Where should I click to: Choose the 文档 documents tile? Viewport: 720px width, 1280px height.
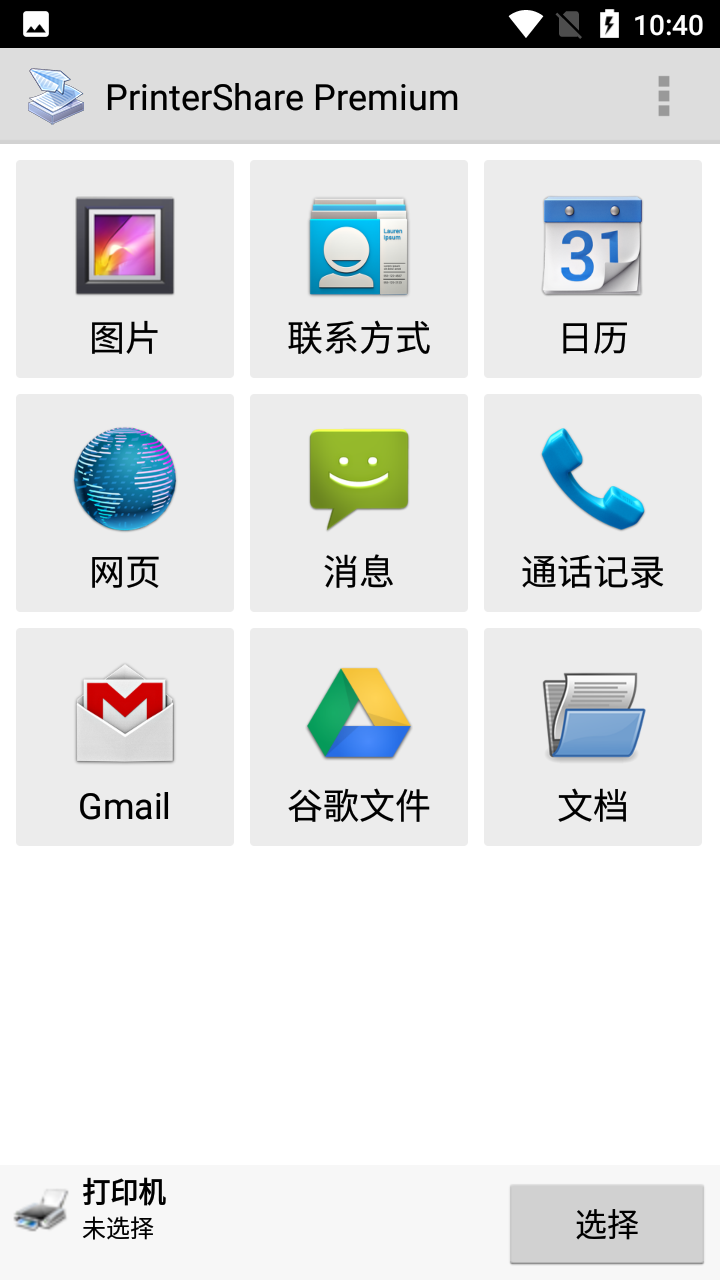coord(593,737)
